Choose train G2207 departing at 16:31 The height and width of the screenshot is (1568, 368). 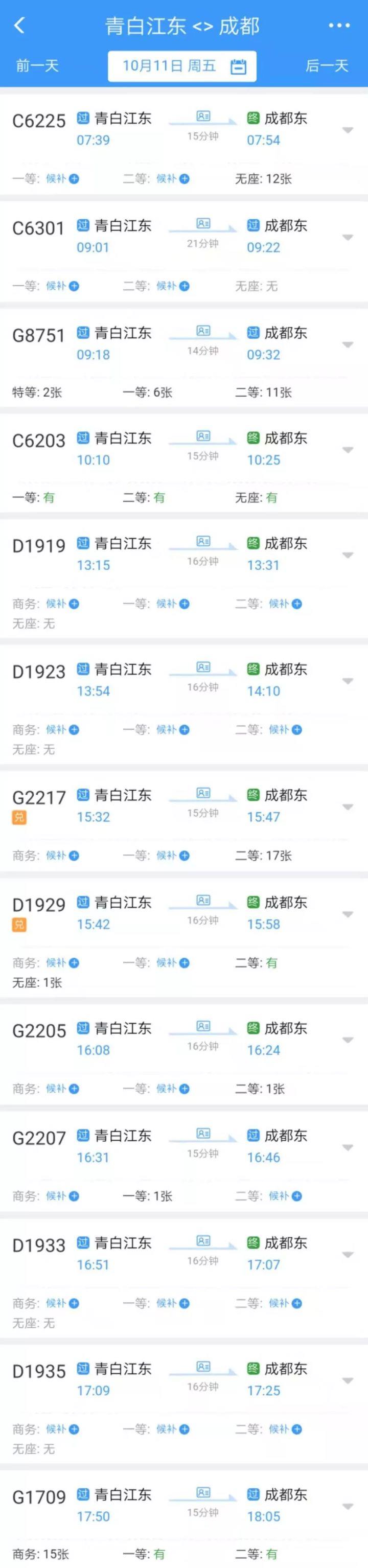pos(39,1137)
